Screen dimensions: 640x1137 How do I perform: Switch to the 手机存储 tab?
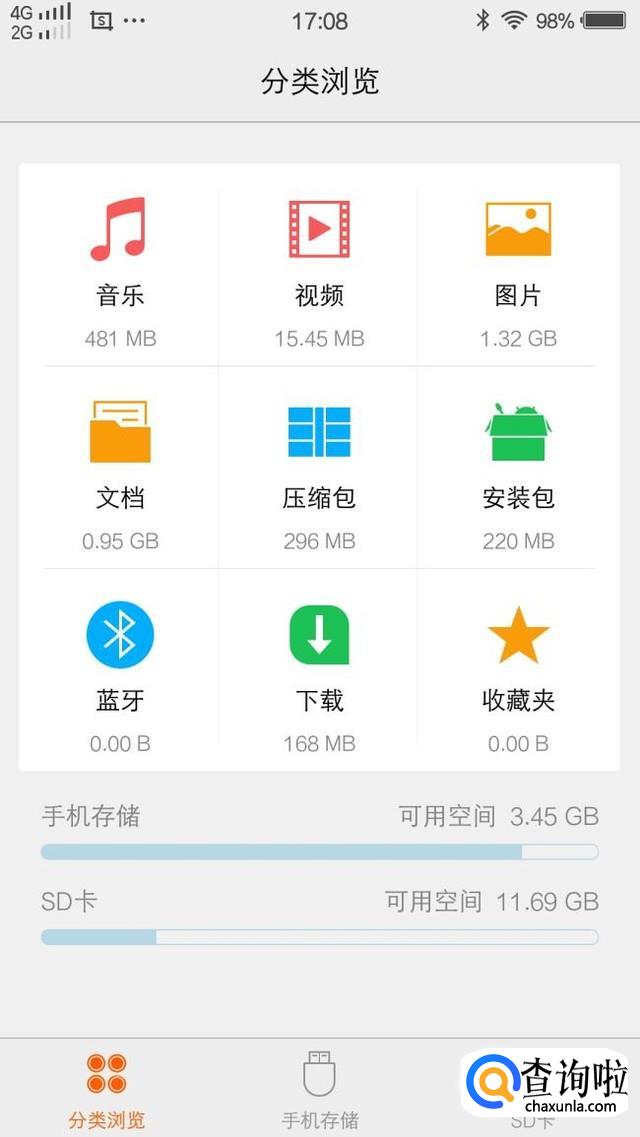coord(319,1088)
